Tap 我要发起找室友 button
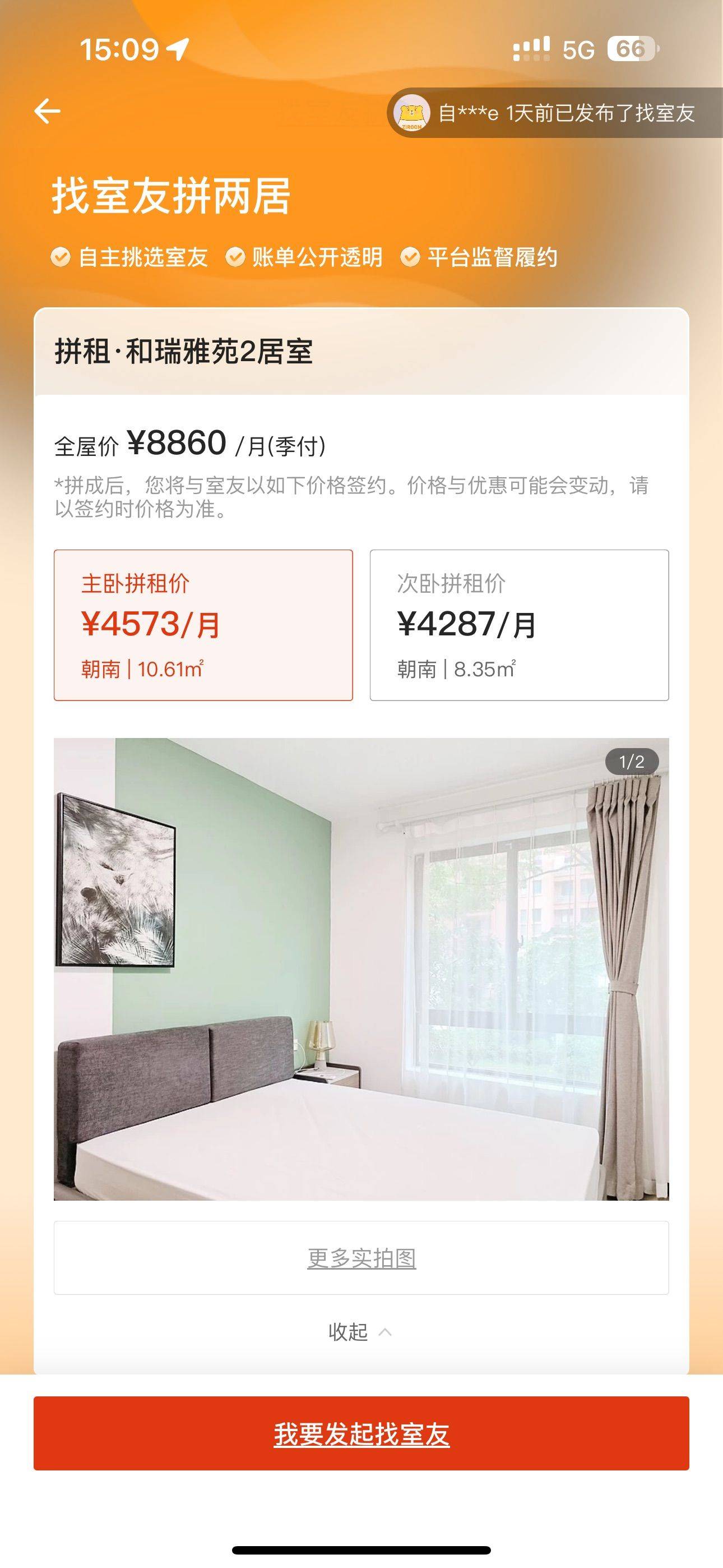This screenshot has height=1568, width=723. coord(361,1433)
